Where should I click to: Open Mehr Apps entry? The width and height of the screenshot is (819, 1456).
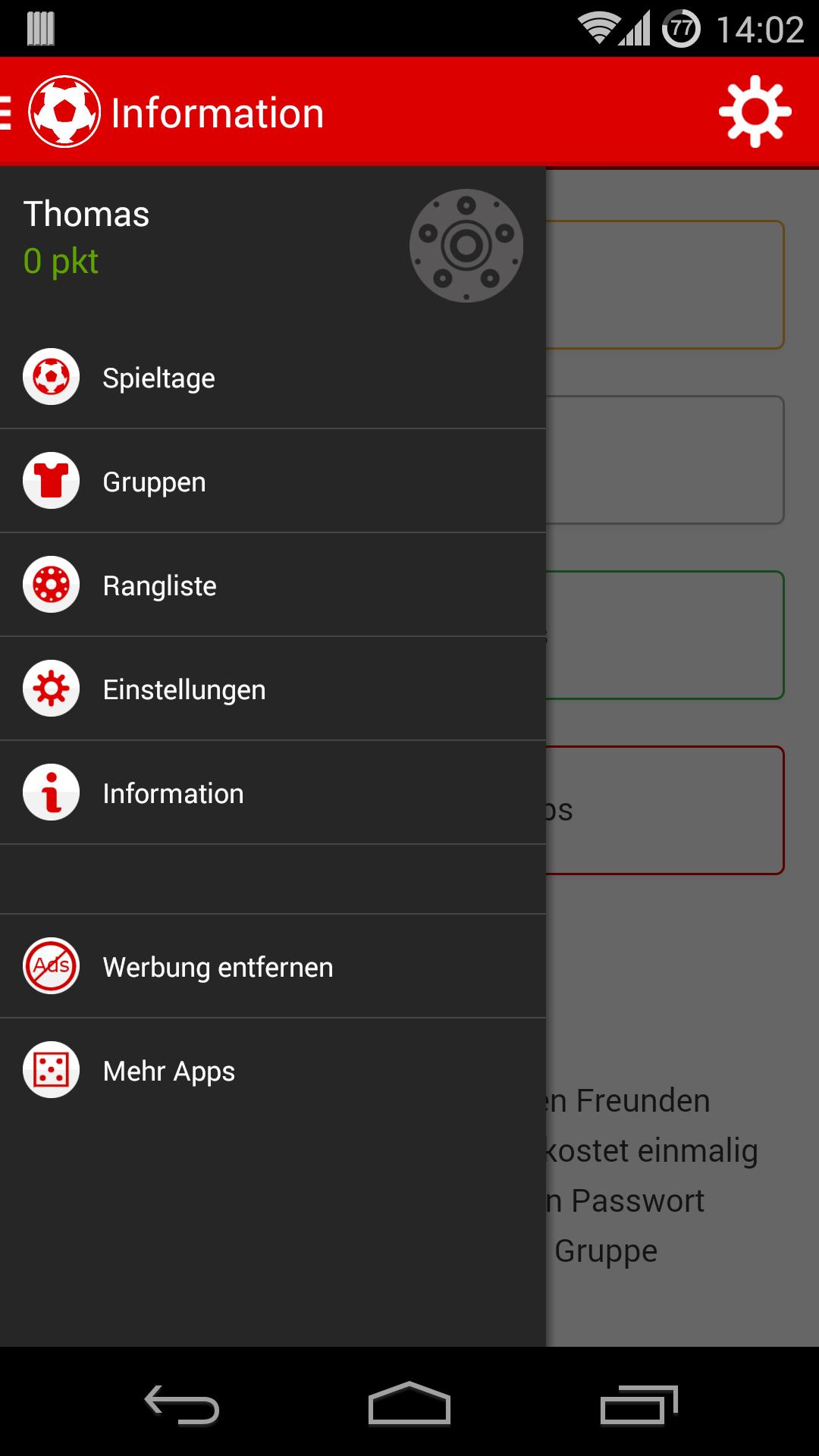click(x=168, y=1070)
